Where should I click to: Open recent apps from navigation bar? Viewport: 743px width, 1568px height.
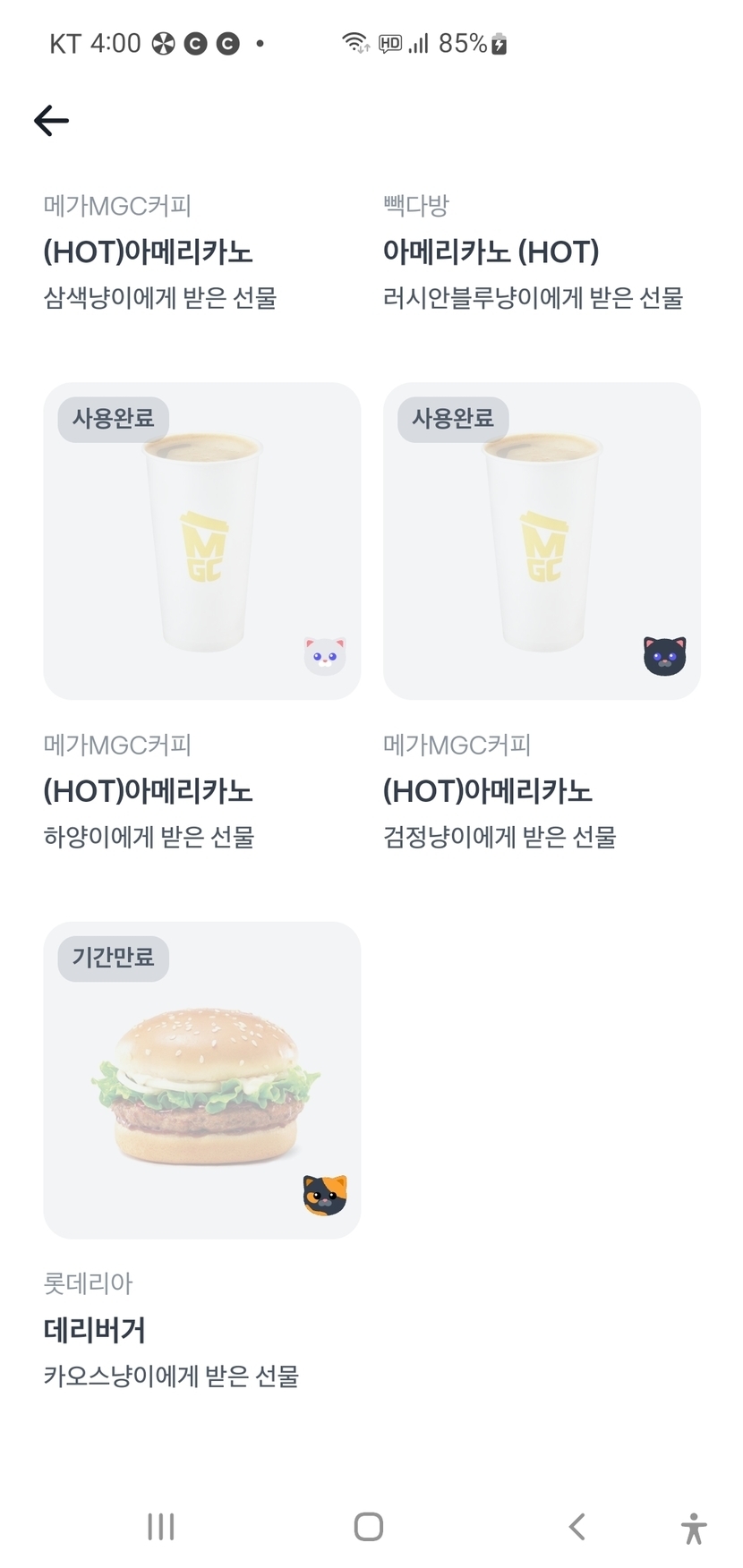click(x=161, y=1527)
